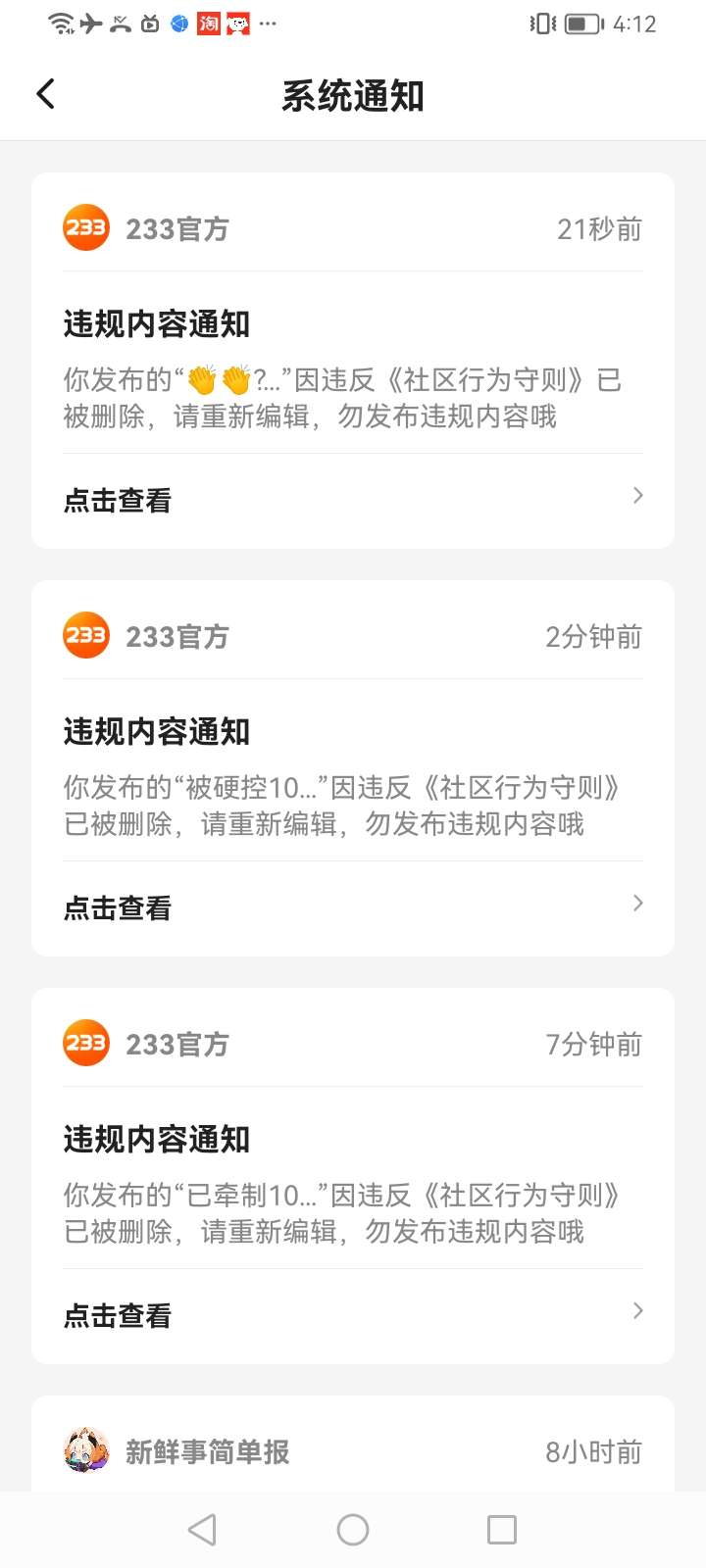Tap the system home button
This screenshot has height=1568, width=706.
(353, 1530)
